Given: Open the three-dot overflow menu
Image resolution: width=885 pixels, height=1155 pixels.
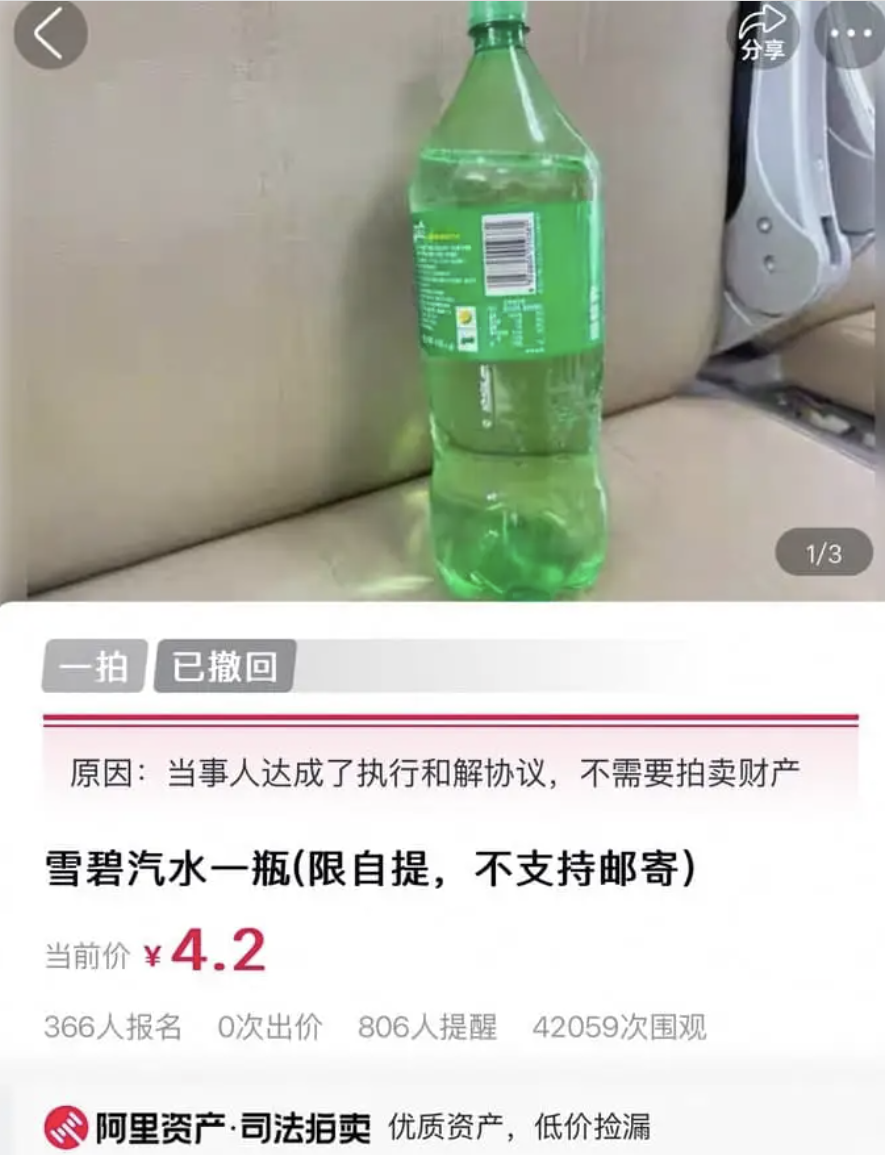Looking at the screenshot, I should 850,34.
